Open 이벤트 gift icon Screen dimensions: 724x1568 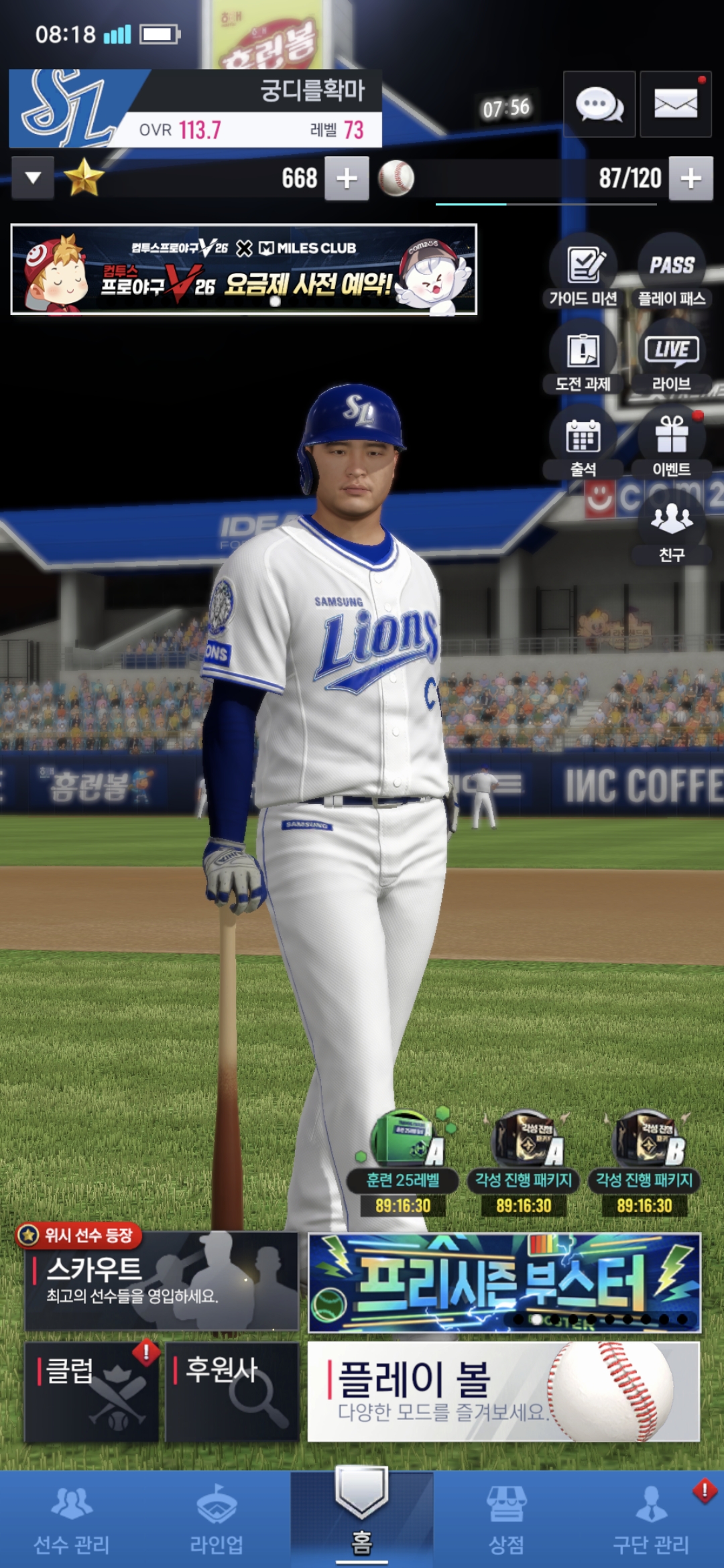point(672,443)
